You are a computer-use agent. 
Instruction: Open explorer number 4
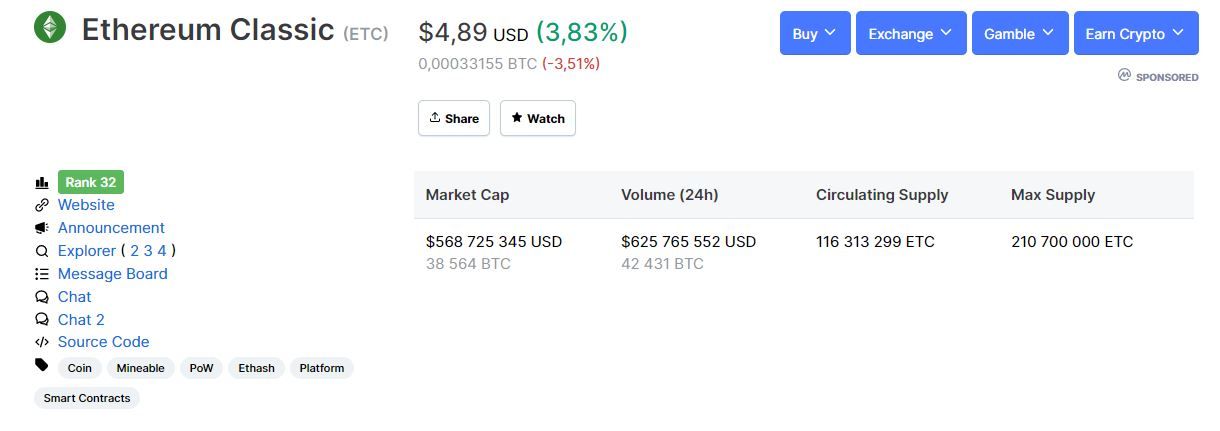pyautogui.click(x=161, y=251)
